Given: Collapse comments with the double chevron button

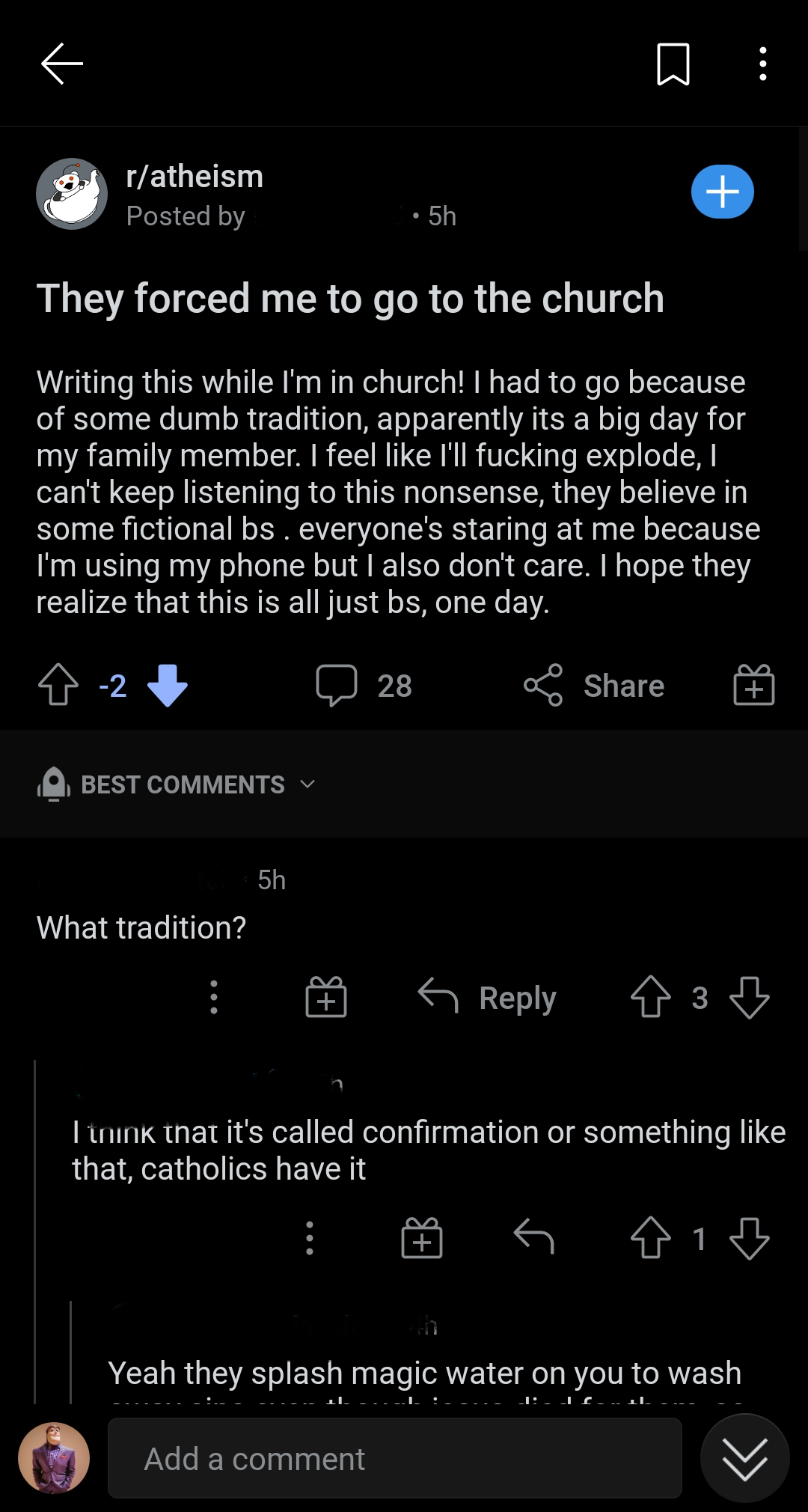Looking at the screenshot, I should pyautogui.click(x=744, y=1457).
